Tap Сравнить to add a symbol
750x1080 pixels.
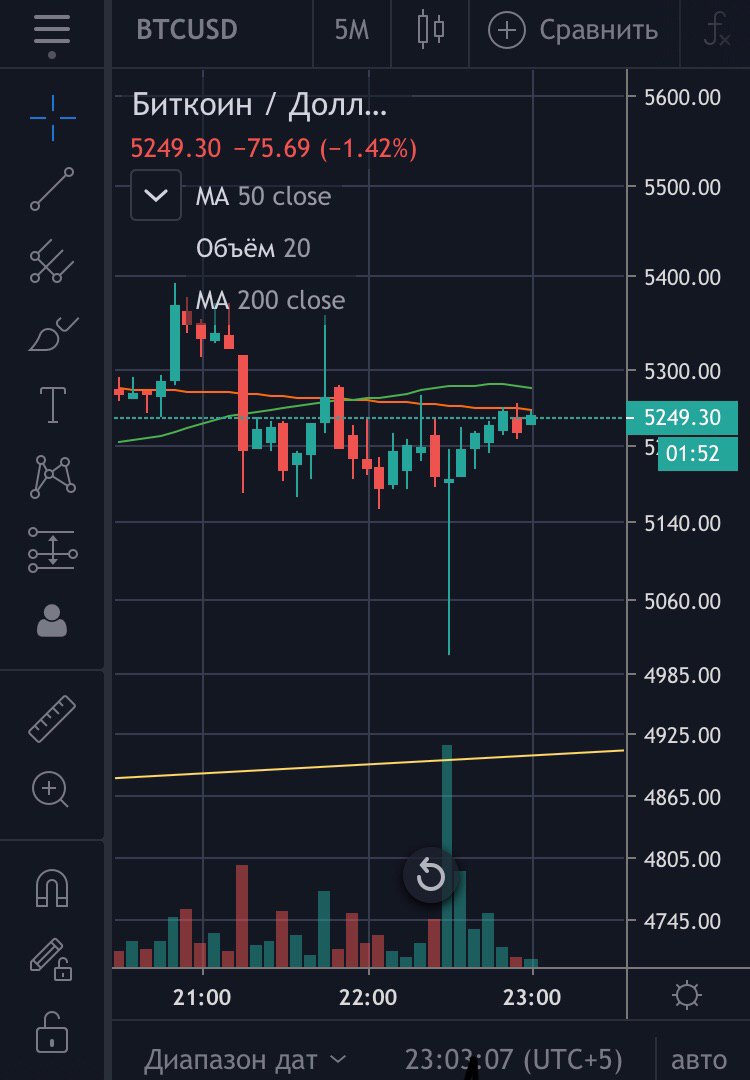coord(573,31)
